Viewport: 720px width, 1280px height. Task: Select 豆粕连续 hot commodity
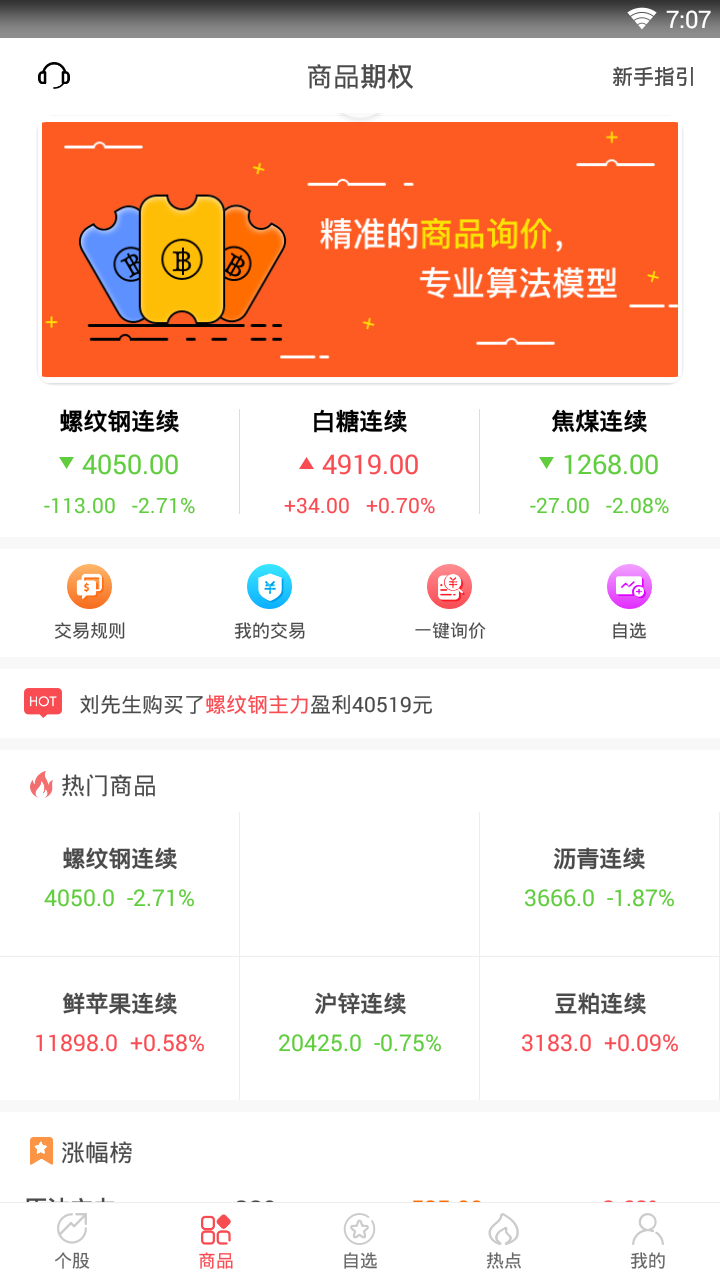600,1023
